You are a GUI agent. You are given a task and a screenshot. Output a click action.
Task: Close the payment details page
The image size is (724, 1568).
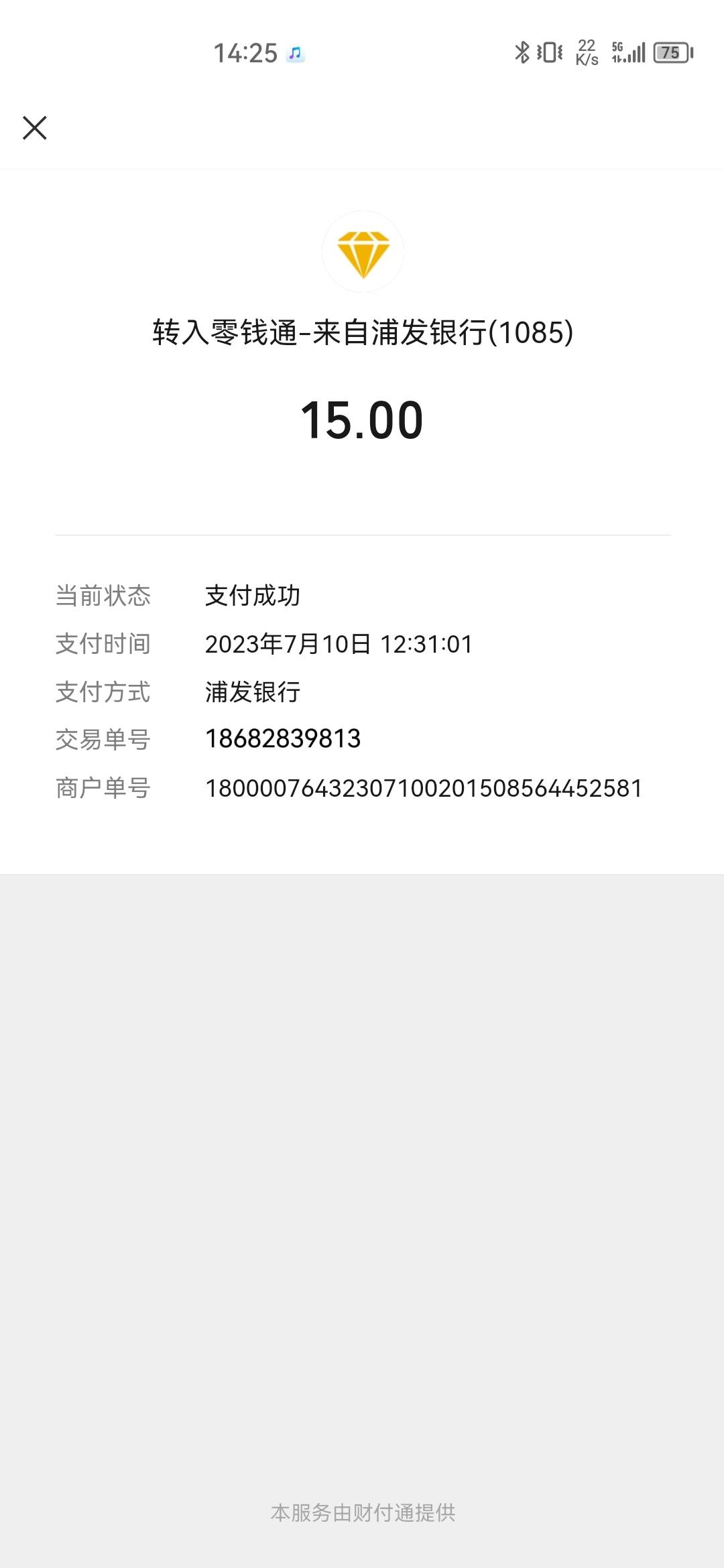tap(35, 128)
